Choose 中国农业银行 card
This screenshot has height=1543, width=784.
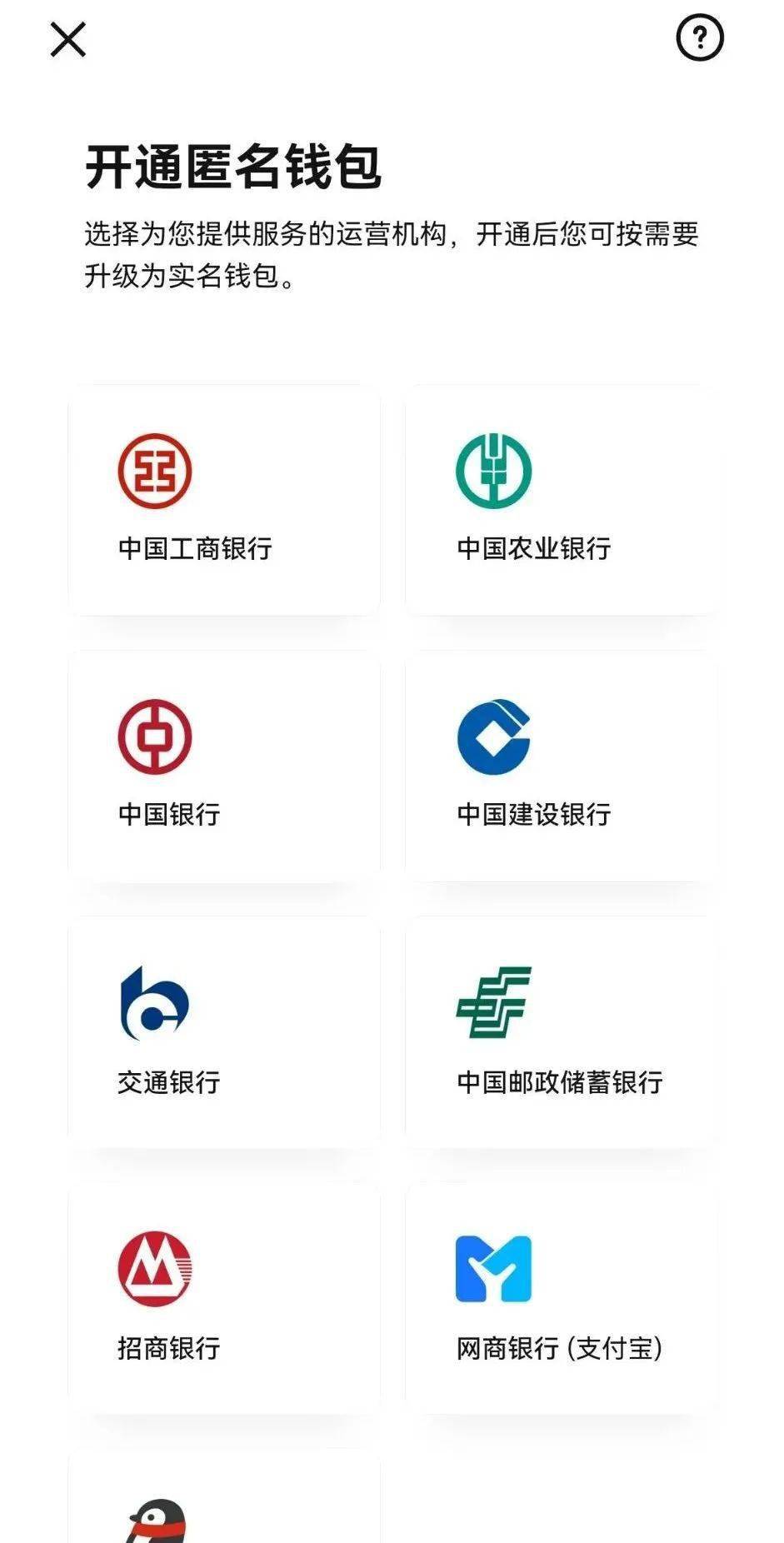click(x=561, y=500)
